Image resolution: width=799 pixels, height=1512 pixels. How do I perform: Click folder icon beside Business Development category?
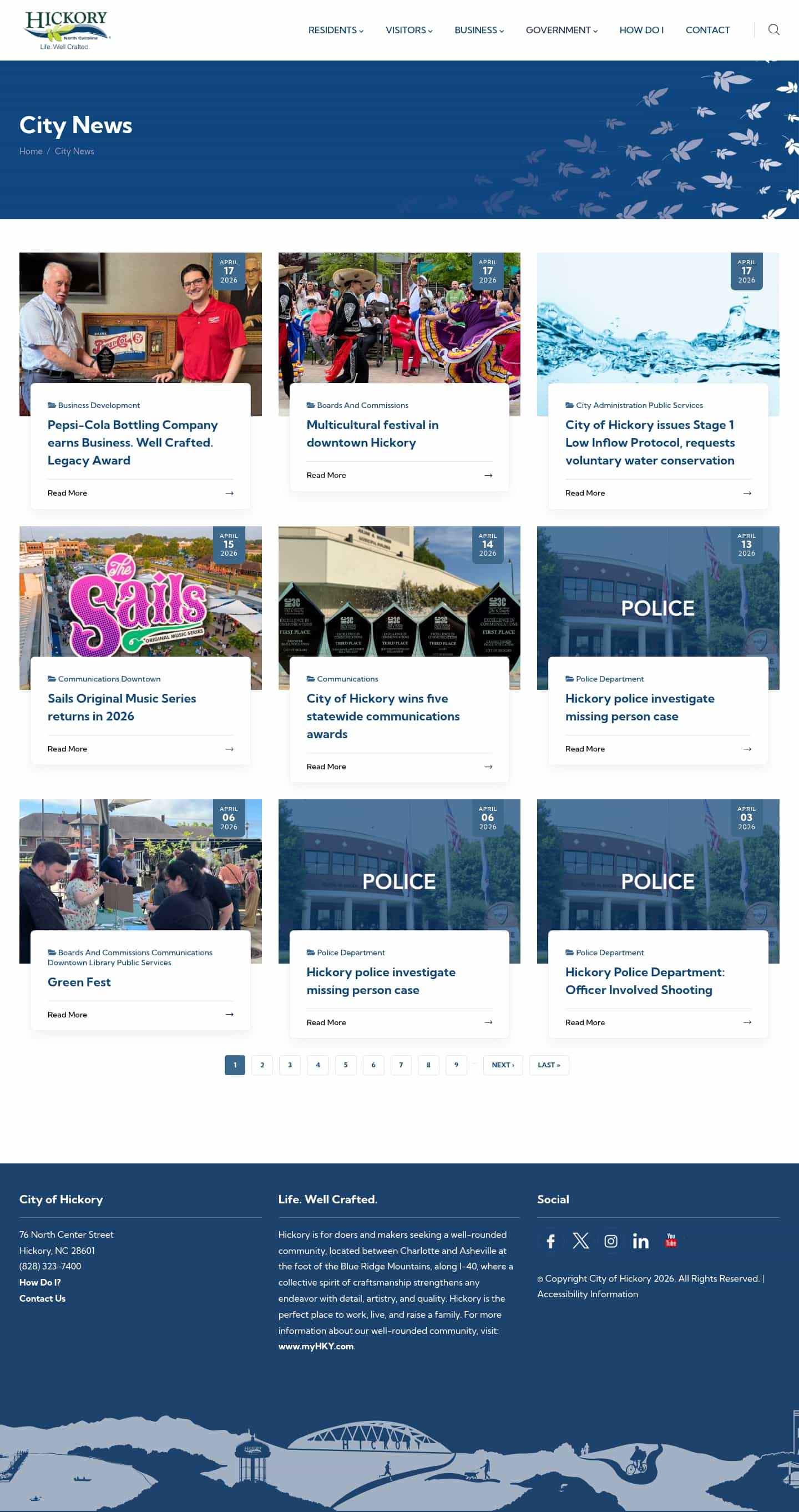(x=52, y=405)
